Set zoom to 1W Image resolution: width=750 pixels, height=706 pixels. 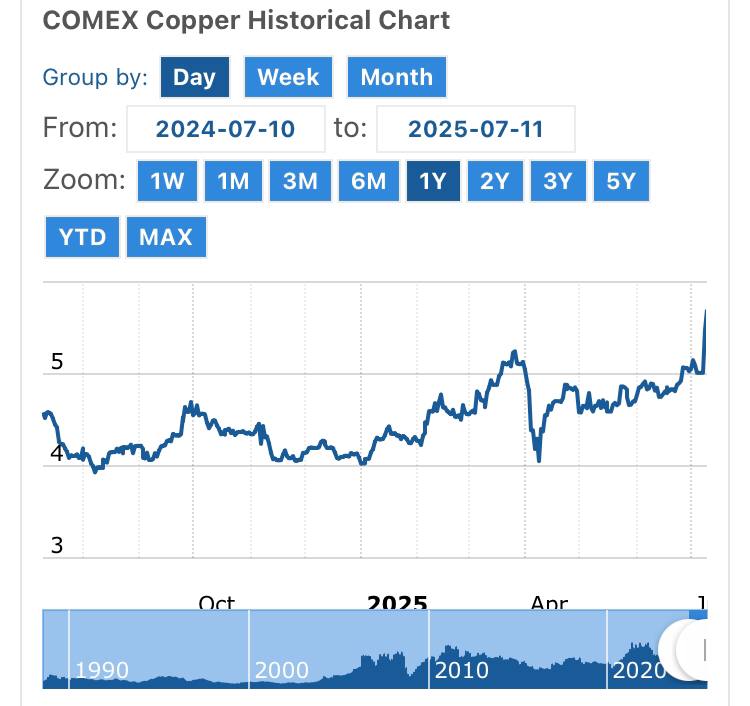tap(167, 181)
